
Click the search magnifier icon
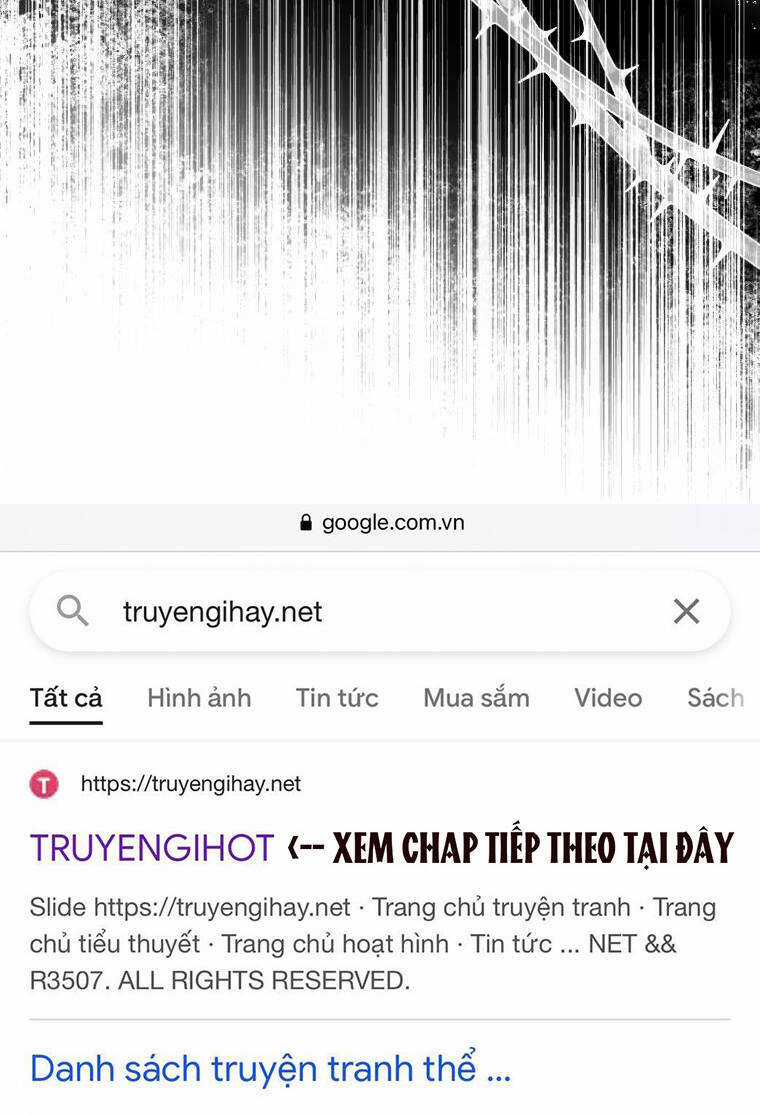pyautogui.click(x=71, y=610)
